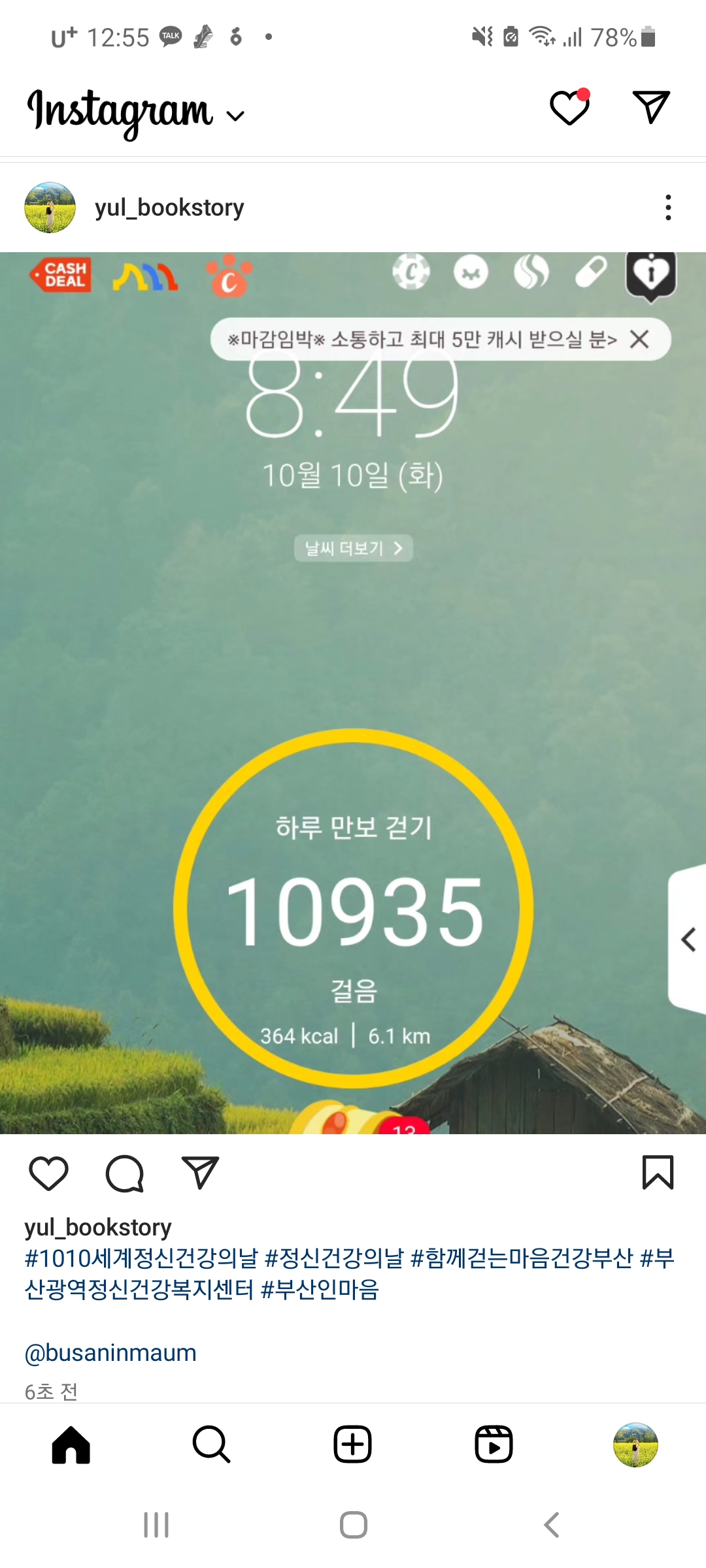Open my profile tab
706x1568 pixels.
click(x=635, y=1445)
